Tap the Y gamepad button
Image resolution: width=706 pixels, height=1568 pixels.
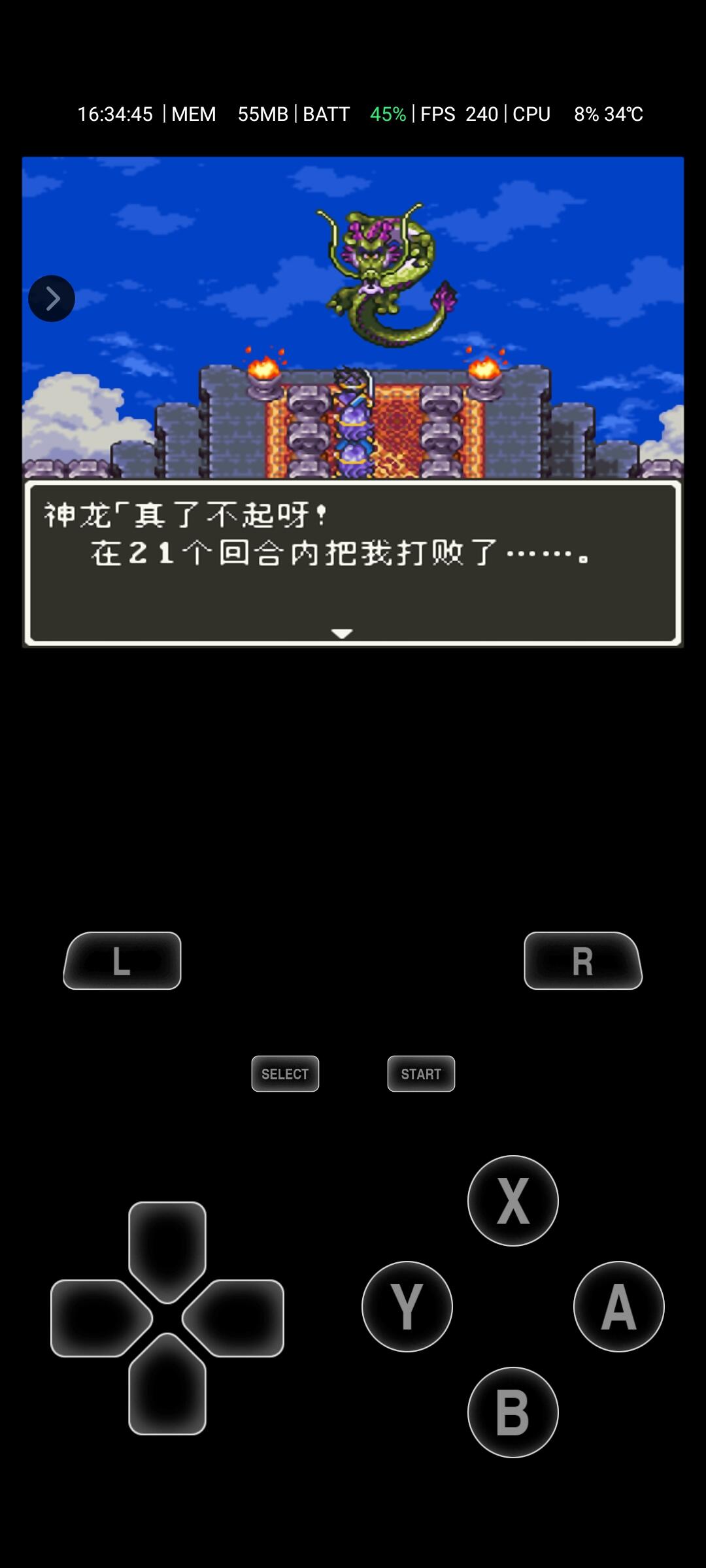407,1306
